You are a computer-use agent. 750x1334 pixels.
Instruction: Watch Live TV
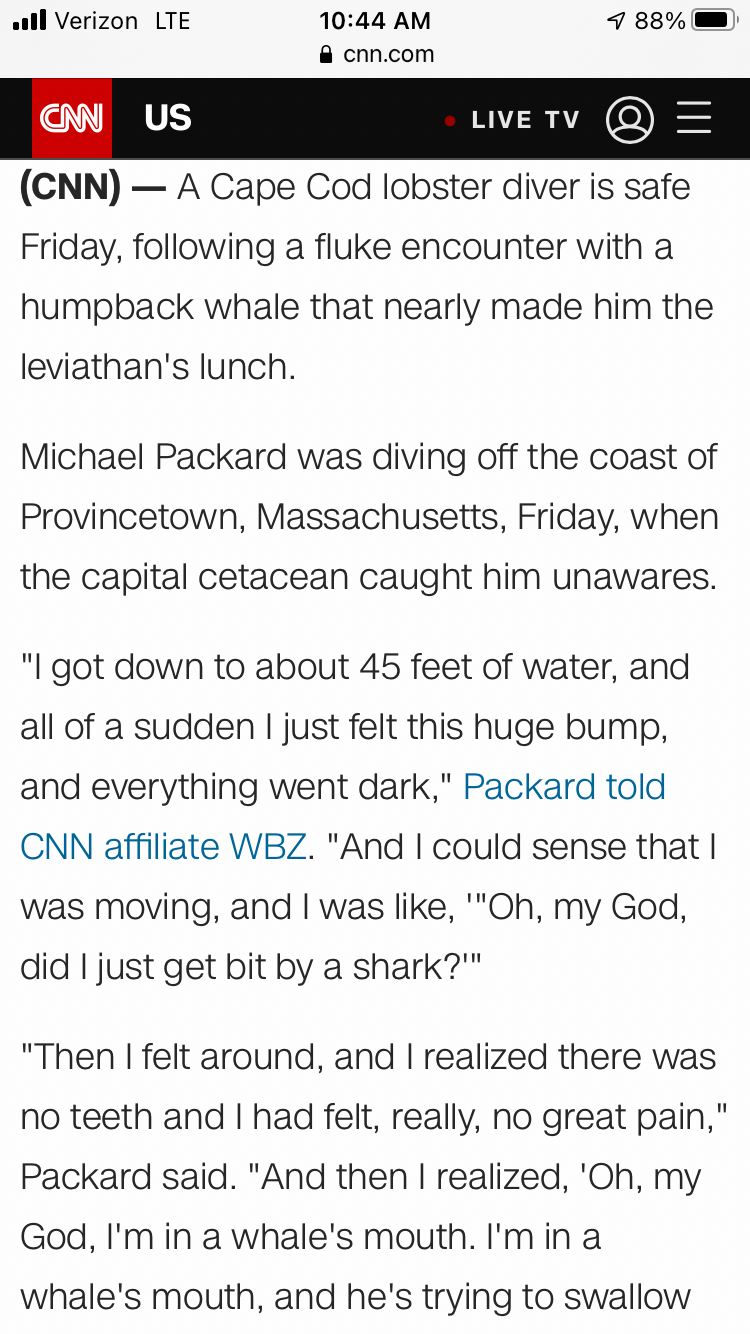513,120
